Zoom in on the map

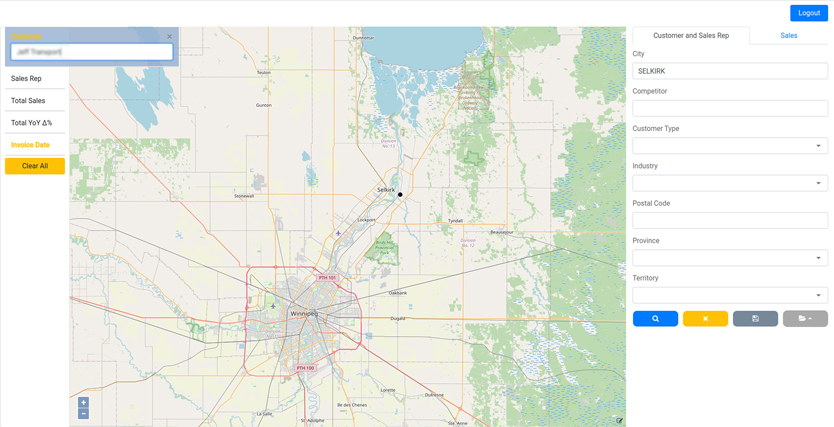click(83, 403)
